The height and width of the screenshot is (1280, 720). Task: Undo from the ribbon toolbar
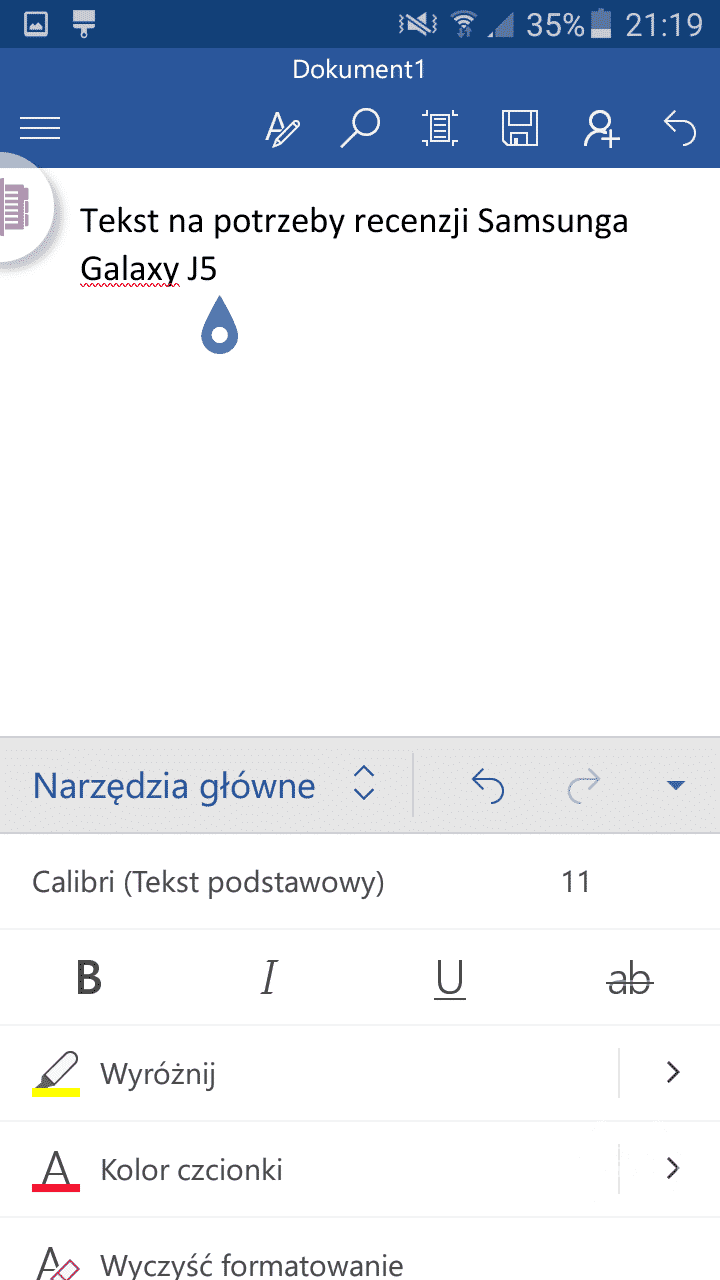(x=488, y=786)
